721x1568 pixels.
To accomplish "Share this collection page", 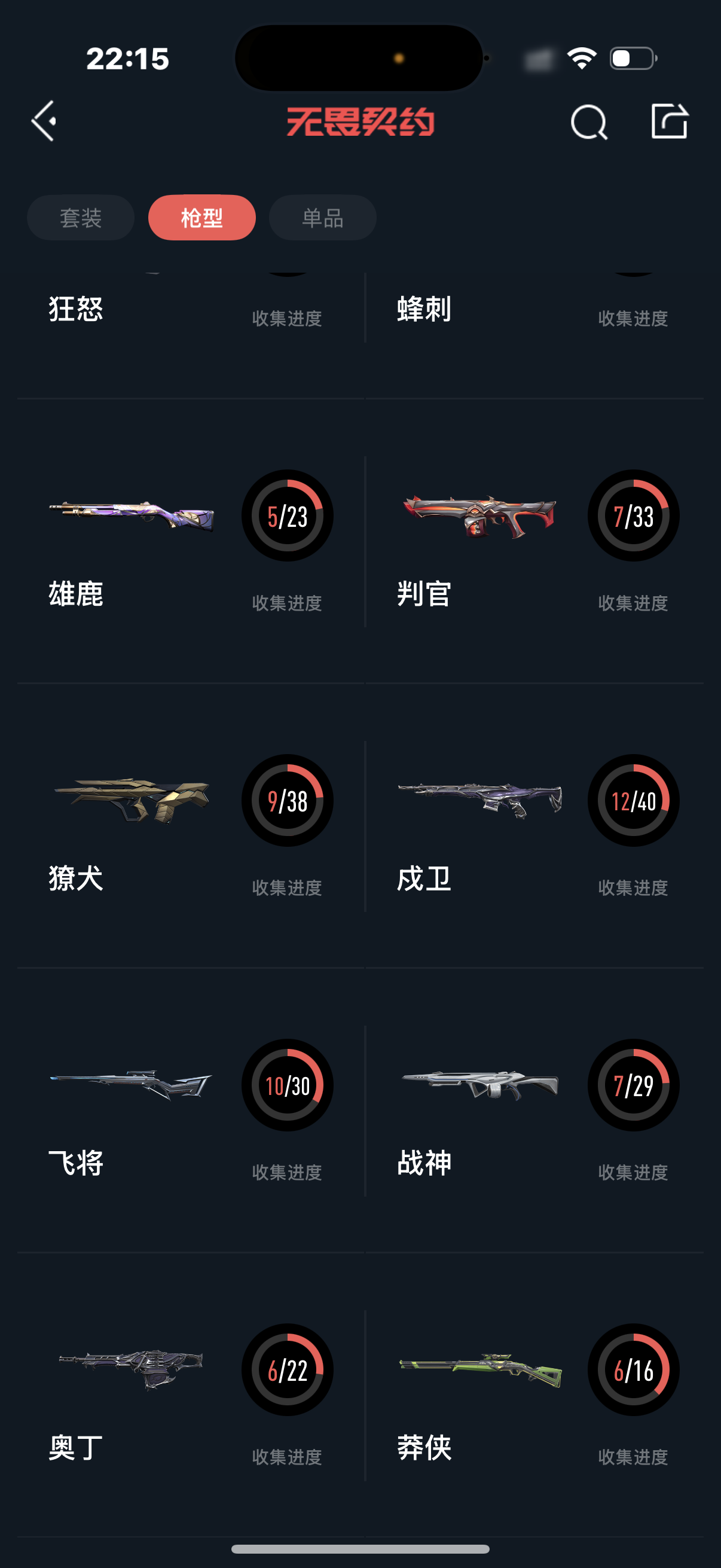I will click(x=668, y=121).
